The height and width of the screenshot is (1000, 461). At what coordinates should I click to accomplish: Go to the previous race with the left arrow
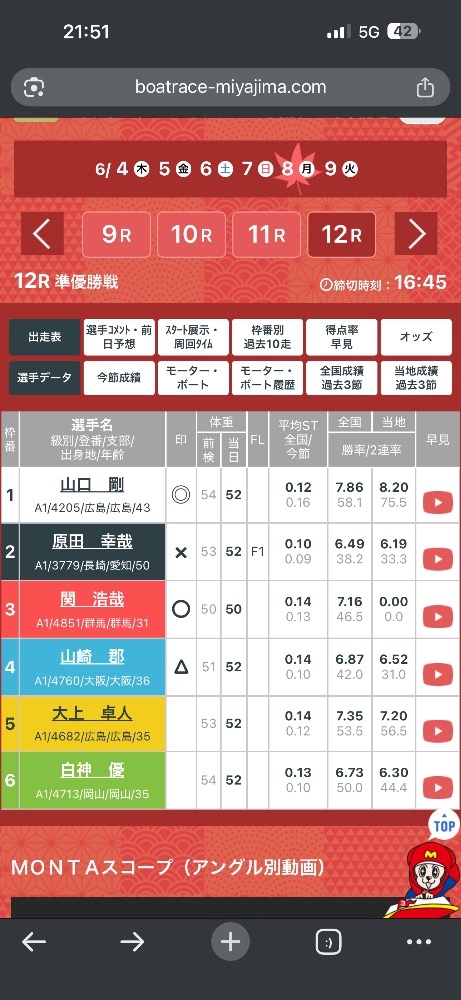42,234
